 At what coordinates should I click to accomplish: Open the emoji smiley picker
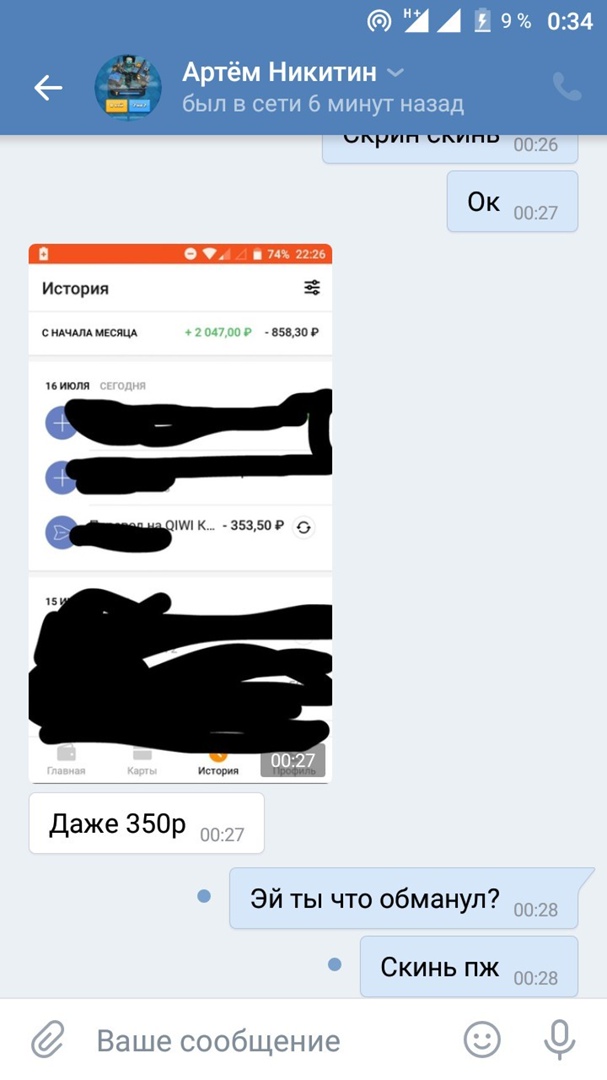point(483,1040)
